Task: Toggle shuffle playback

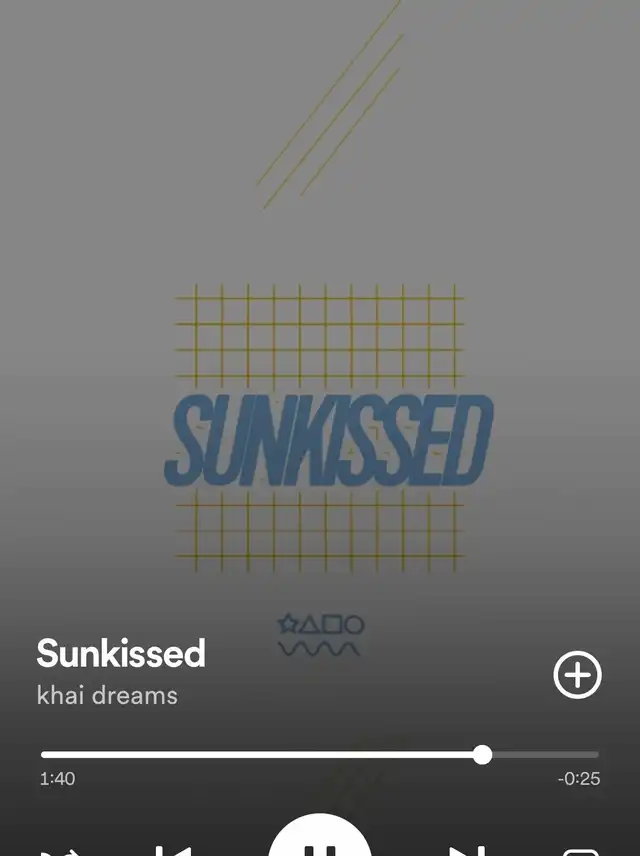Action: pyautogui.click(x=60, y=851)
